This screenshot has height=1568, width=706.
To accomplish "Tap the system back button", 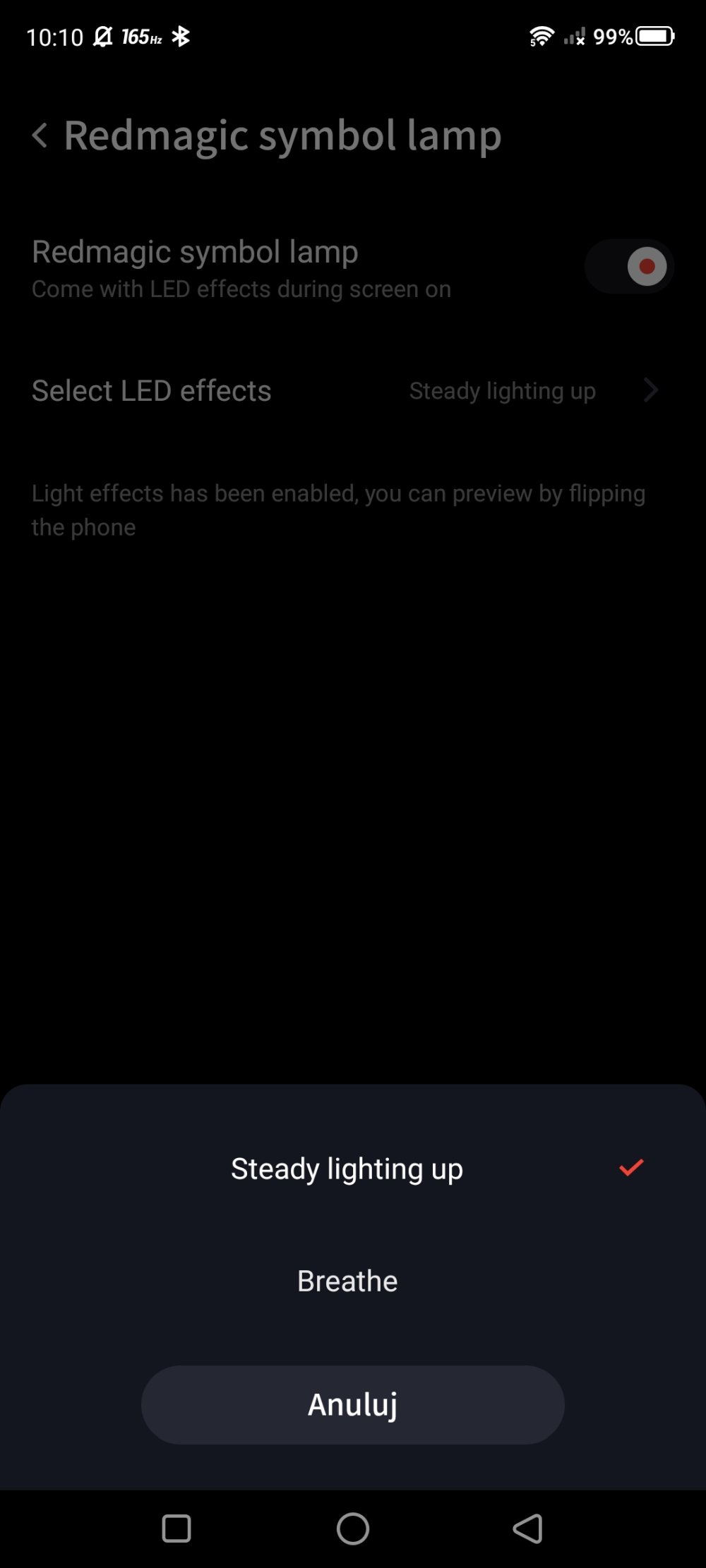I will click(x=528, y=1529).
